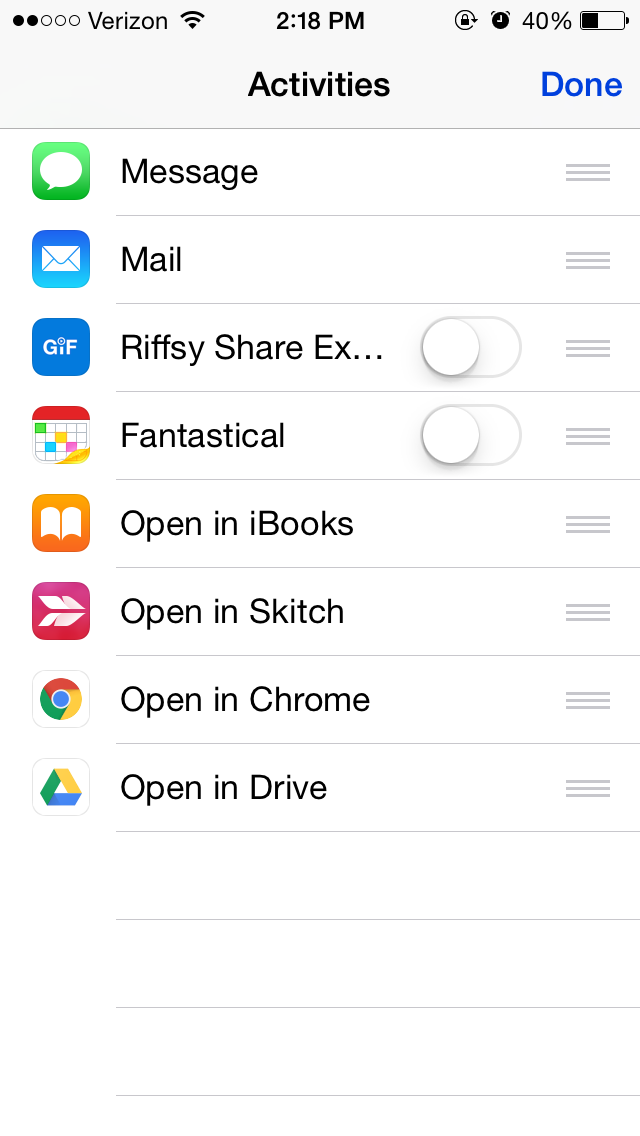Tap the reorder handle next to Fantastical
This screenshot has height=1136, width=640.
[x=588, y=436]
